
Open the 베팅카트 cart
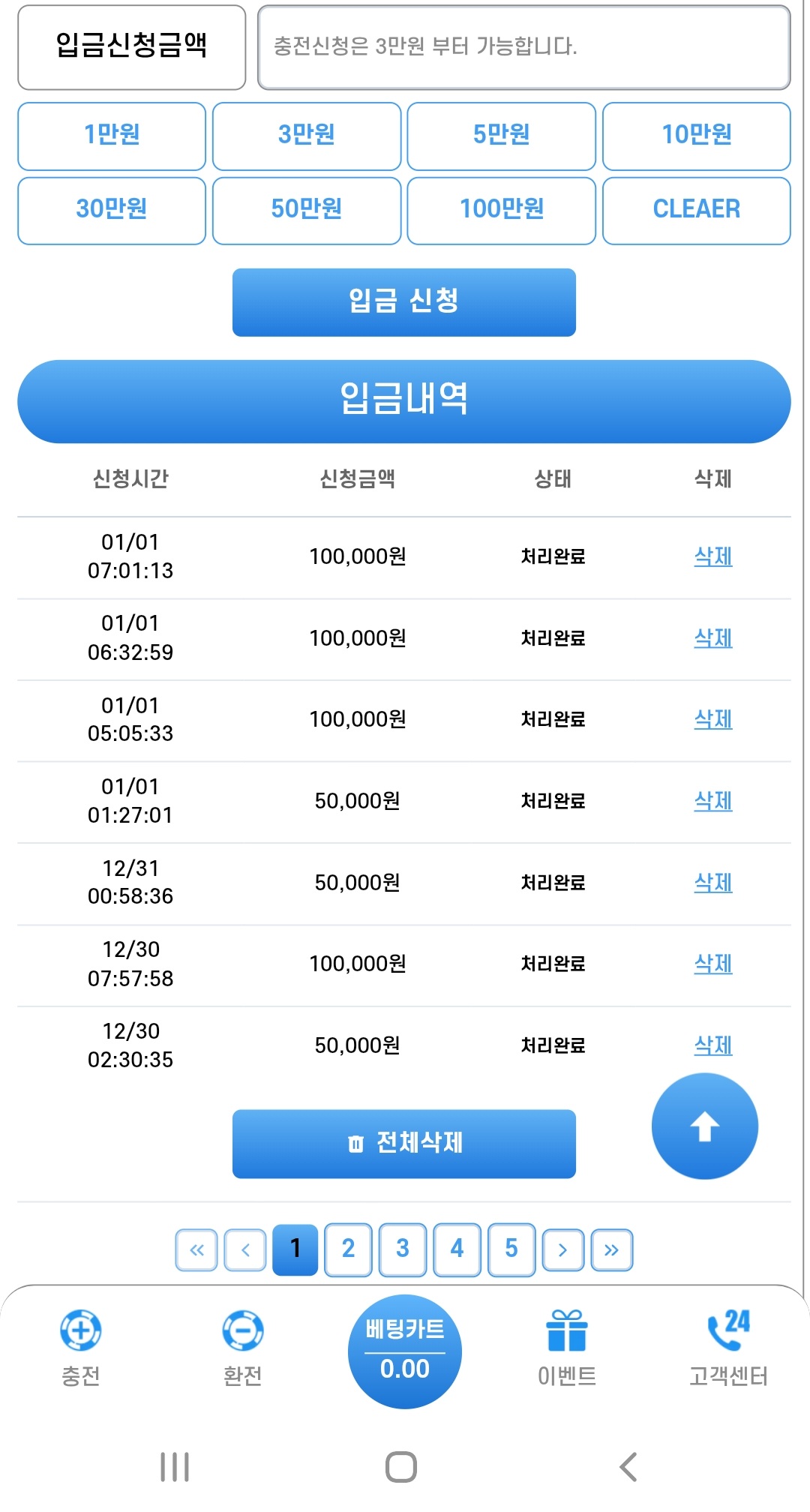[404, 1351]
